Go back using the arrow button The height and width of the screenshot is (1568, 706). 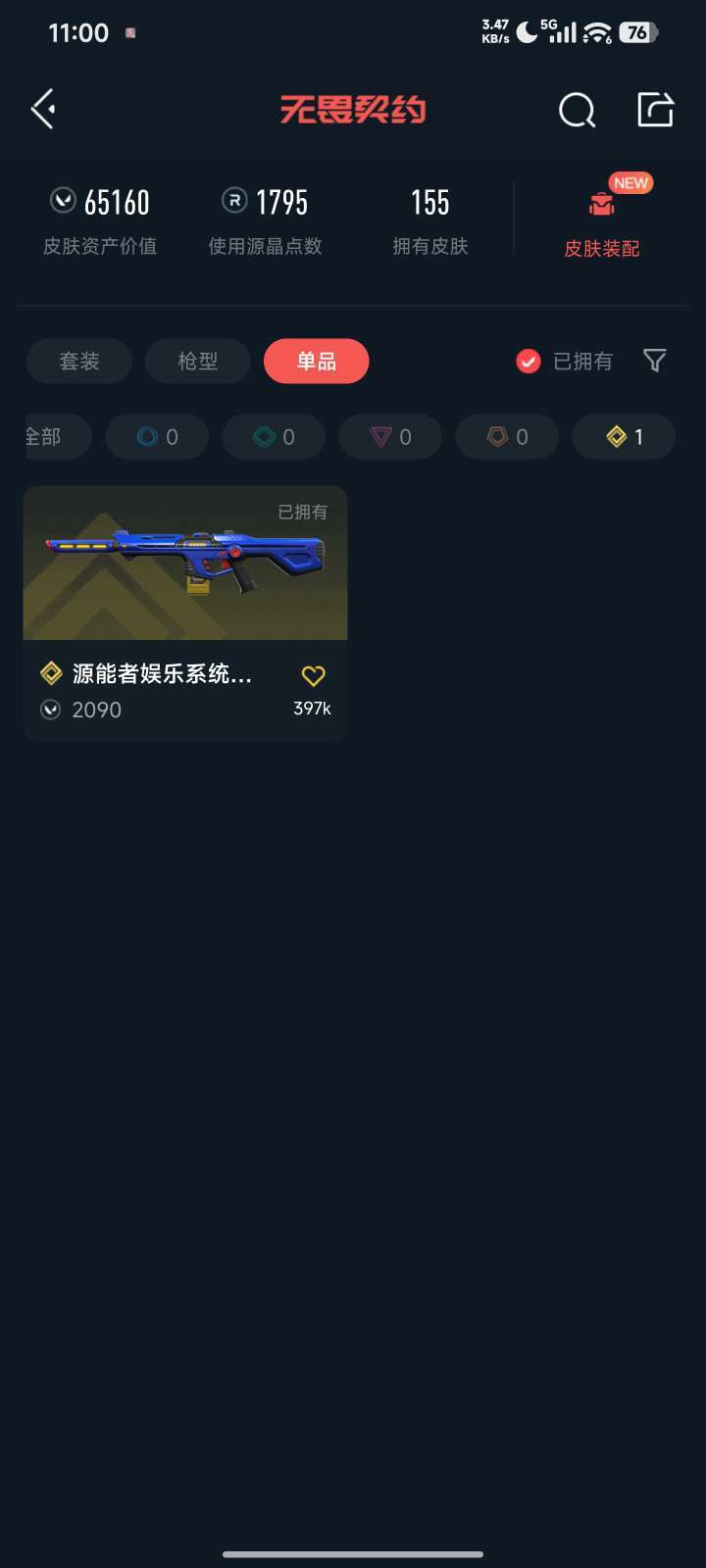[42, 109]
